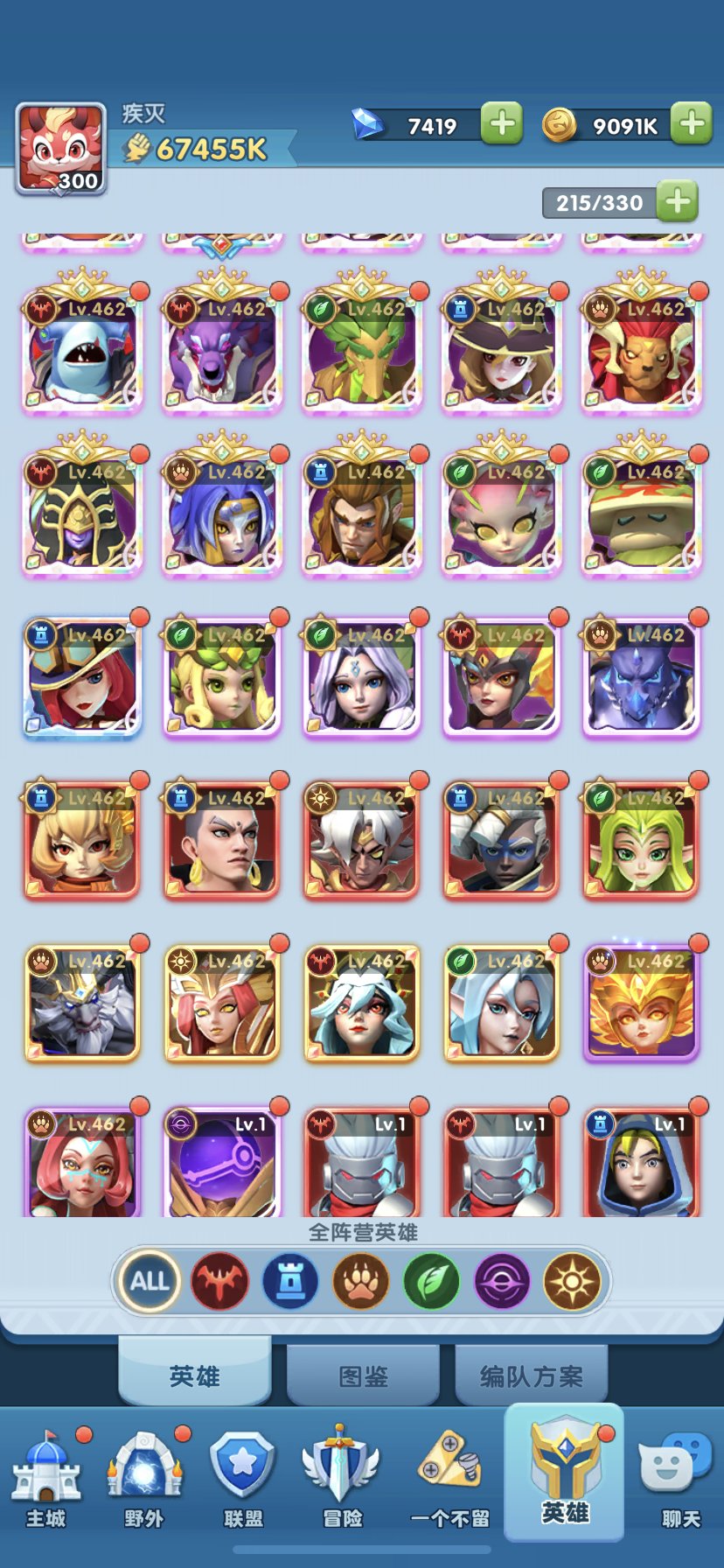
Task: Filter heroes by the brown paw faction
Action: point(360,1282)
